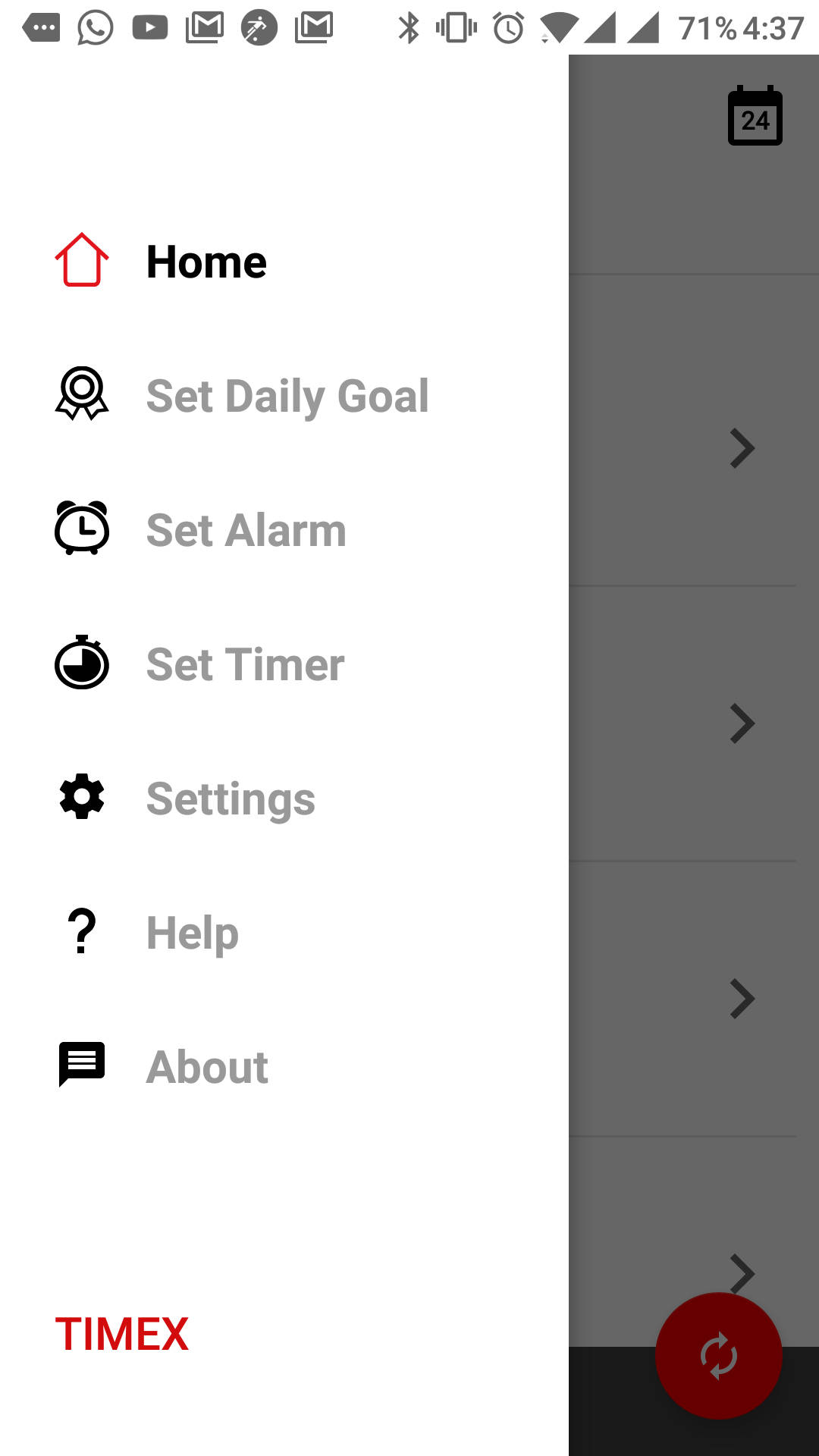The height and width of the screenshot is (1456, 819).
Task: Tap the red sync button
Action: pos(718,1355)
